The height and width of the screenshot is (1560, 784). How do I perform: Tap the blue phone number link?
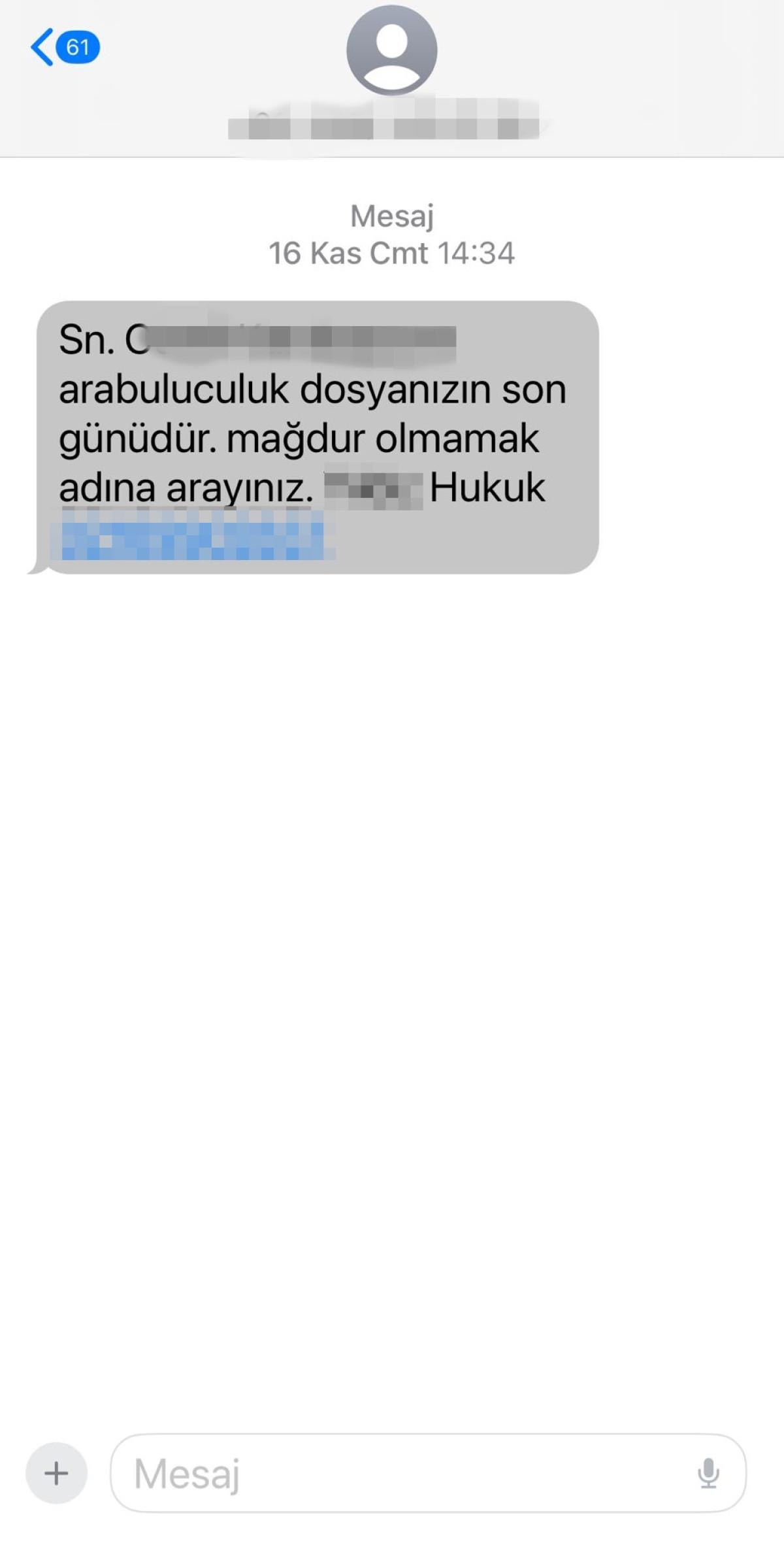coord(193,537)
